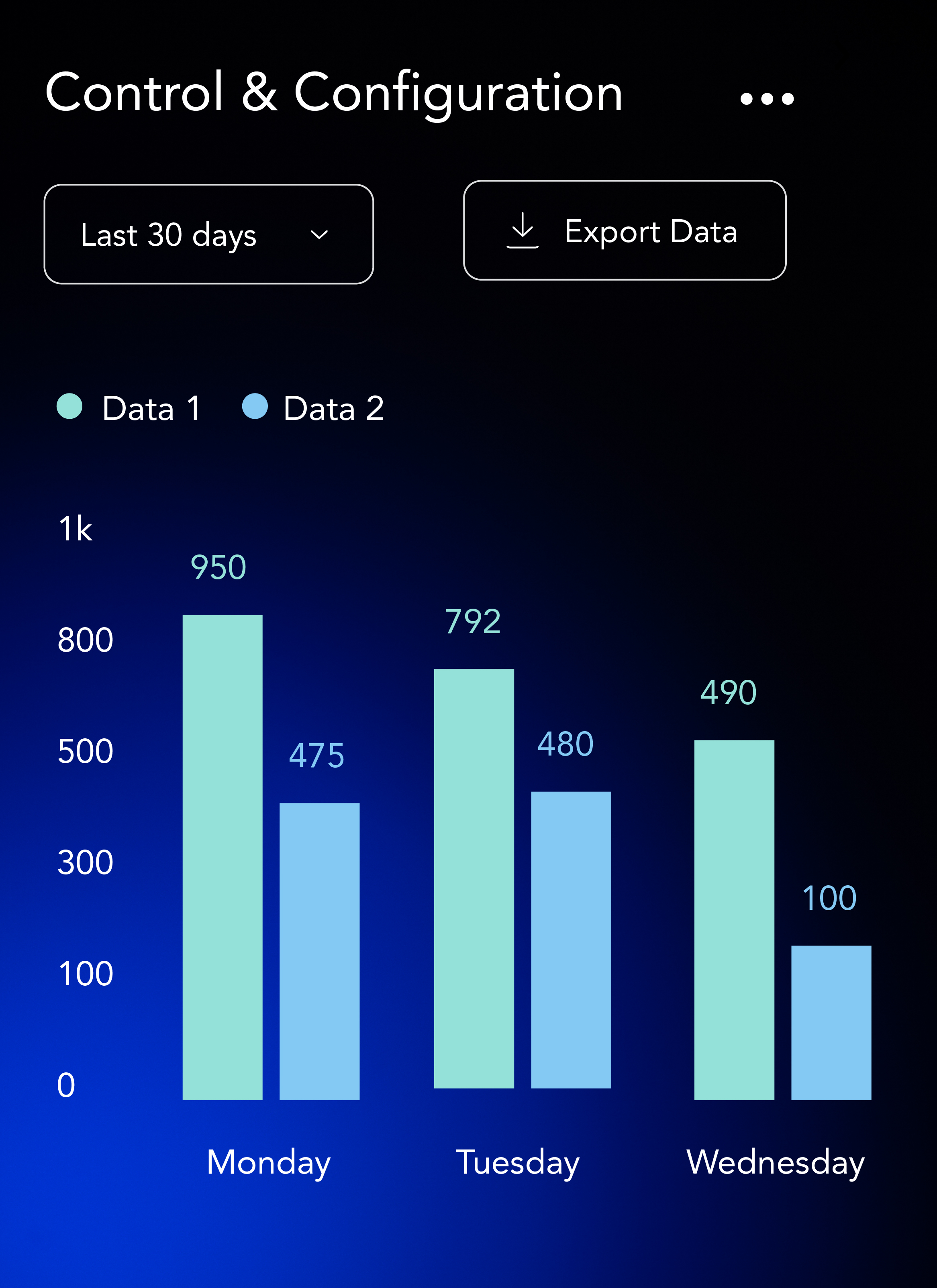Open the three-dot overflow menu
937x1288 pixels.
coord(767,99)
